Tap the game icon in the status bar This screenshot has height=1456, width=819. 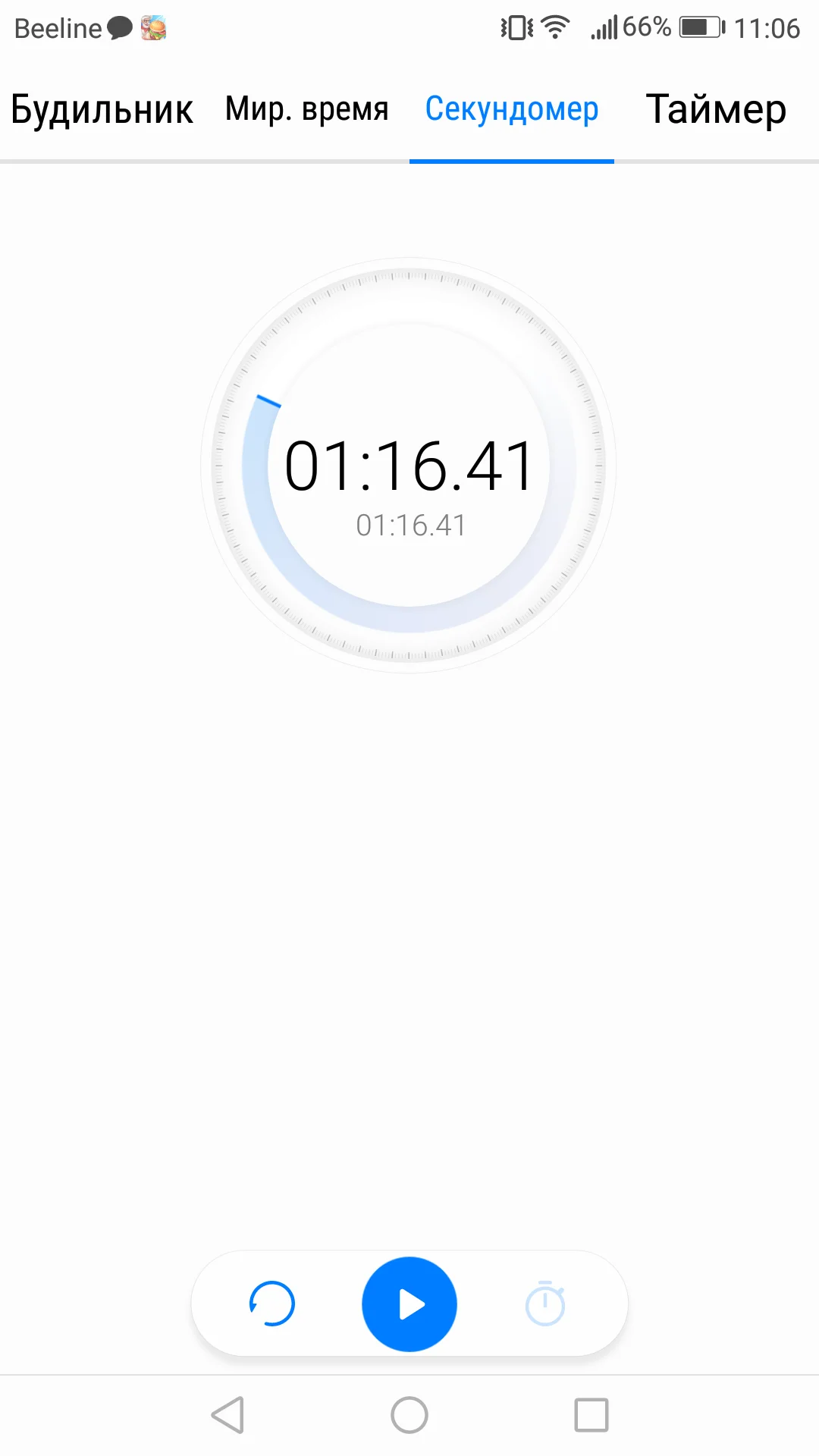click(x=152, y=29)
